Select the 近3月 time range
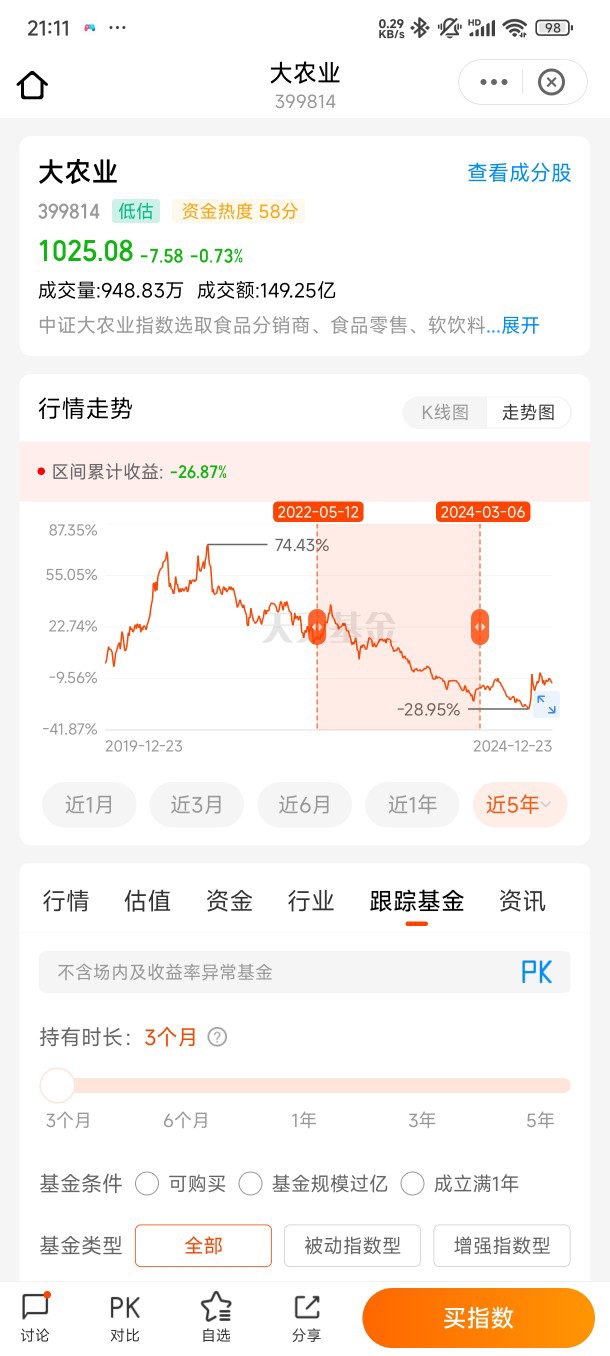The height and width of the screenshot is (1356, 610). pyautogui.click(x=196, y=805)
